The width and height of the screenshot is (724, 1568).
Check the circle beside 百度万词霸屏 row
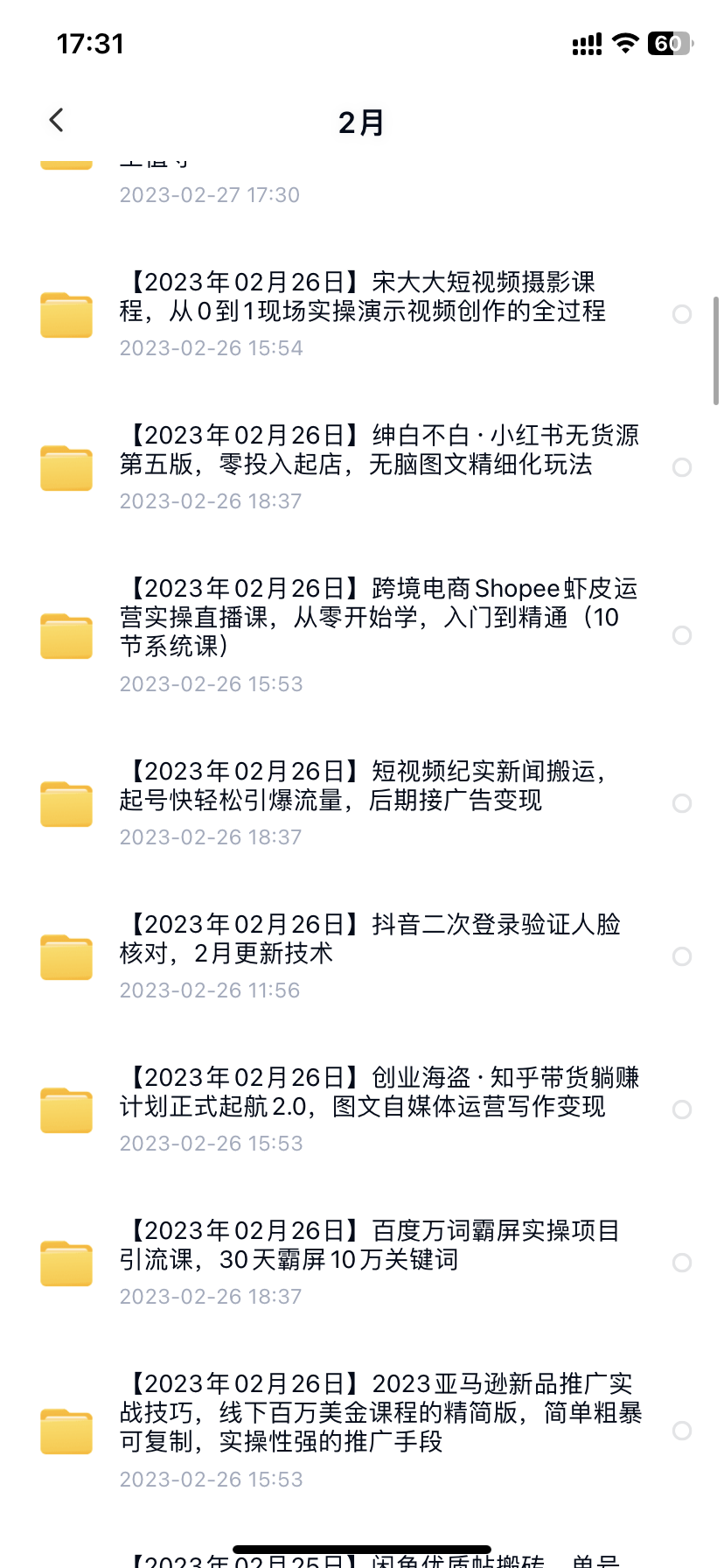click(682, 1263)
